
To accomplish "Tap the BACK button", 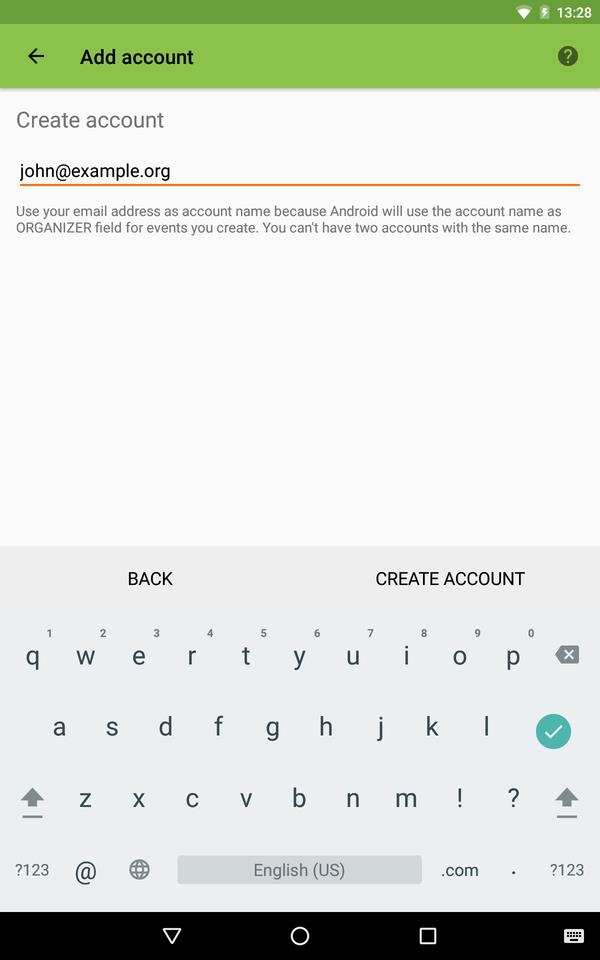I will click(x=150, y=578).
